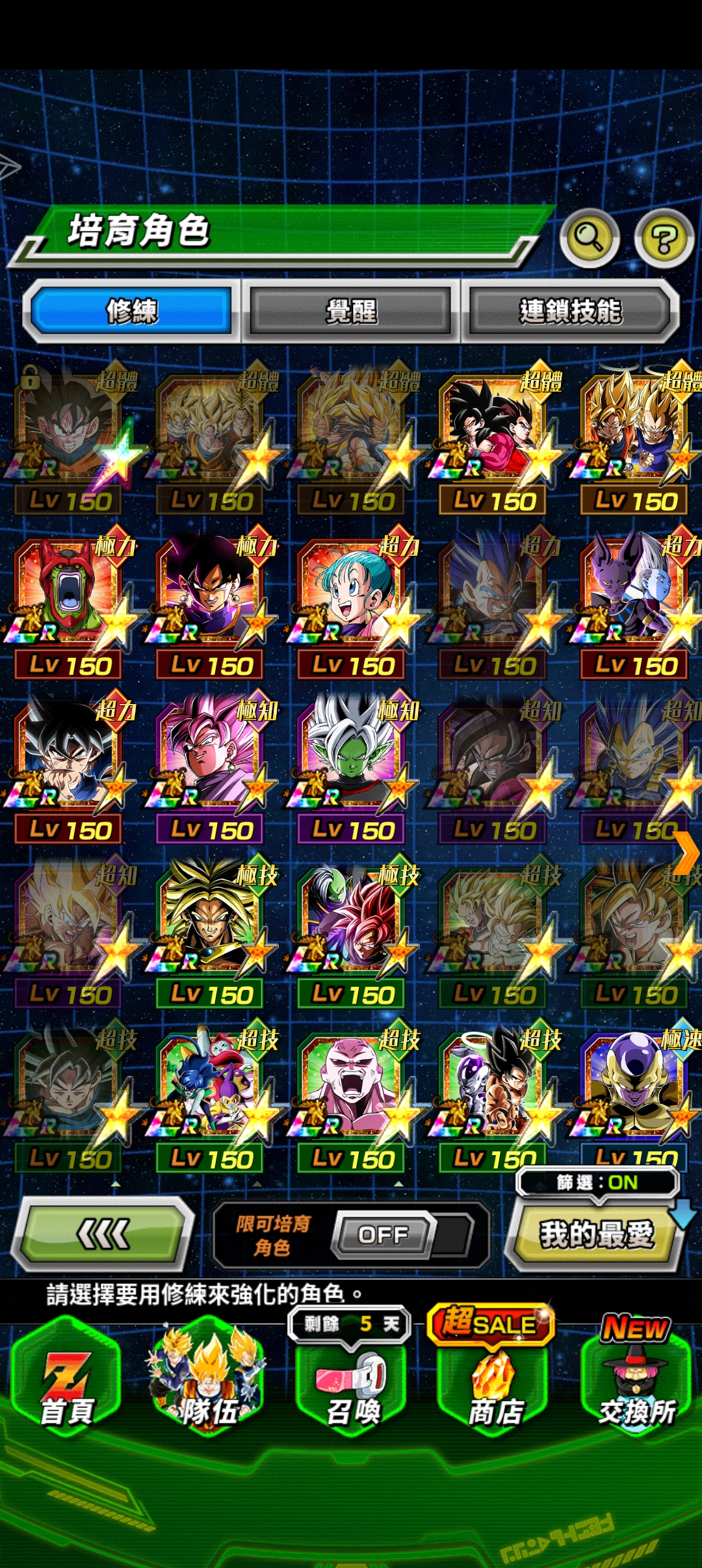Select the 極凍 Golden Frieza card

(x=634, y=1086)
